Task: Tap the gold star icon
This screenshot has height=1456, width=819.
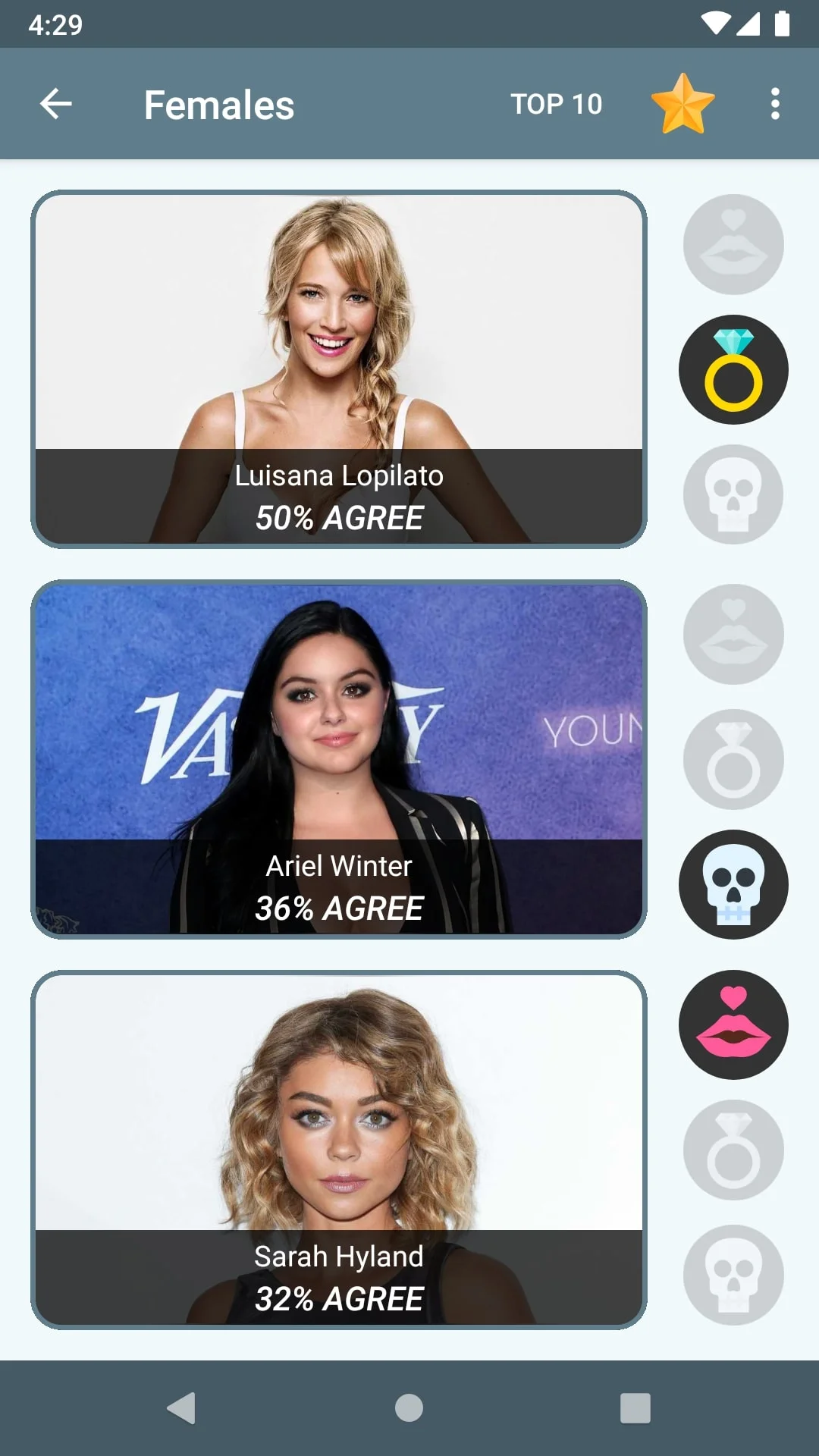Action: tap(682, 104)
